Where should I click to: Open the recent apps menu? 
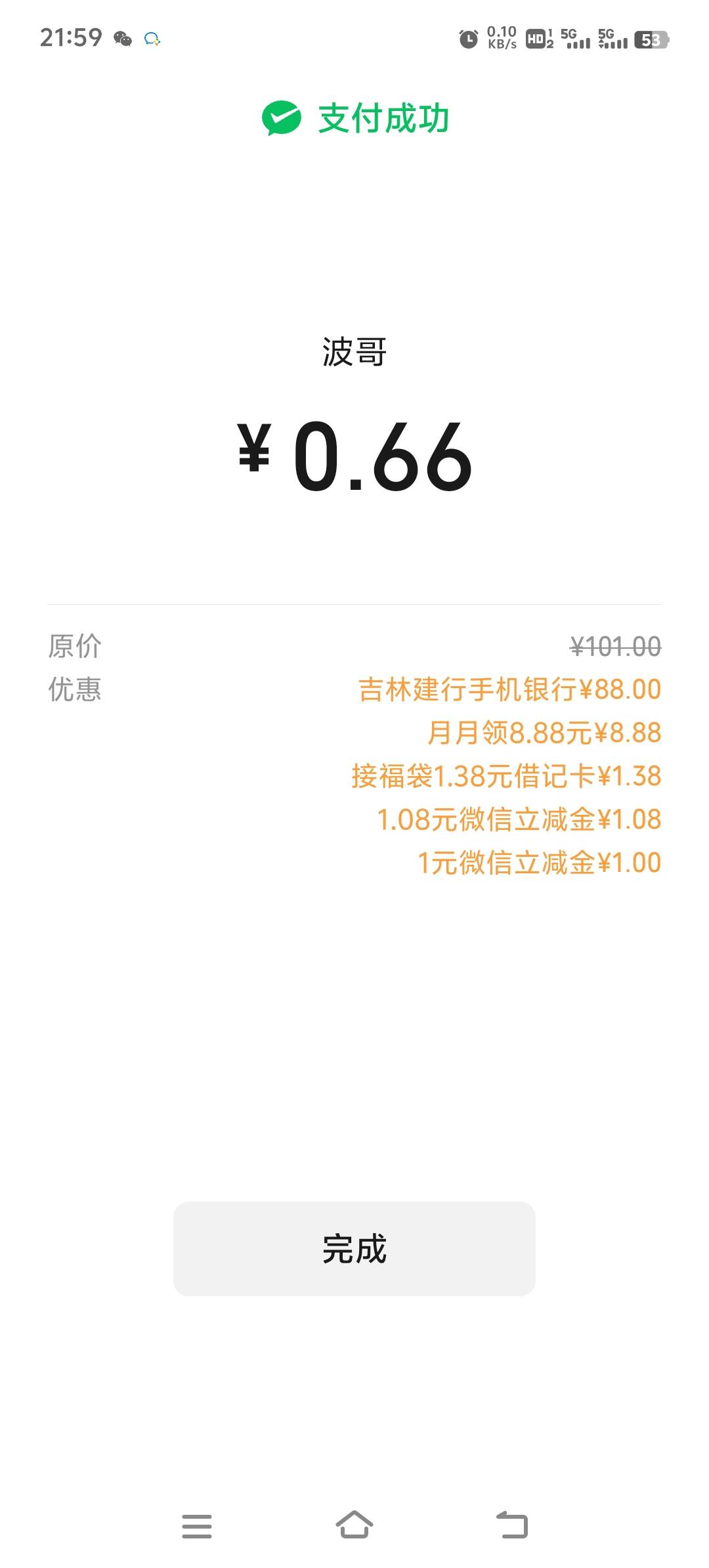(197, 1525)
